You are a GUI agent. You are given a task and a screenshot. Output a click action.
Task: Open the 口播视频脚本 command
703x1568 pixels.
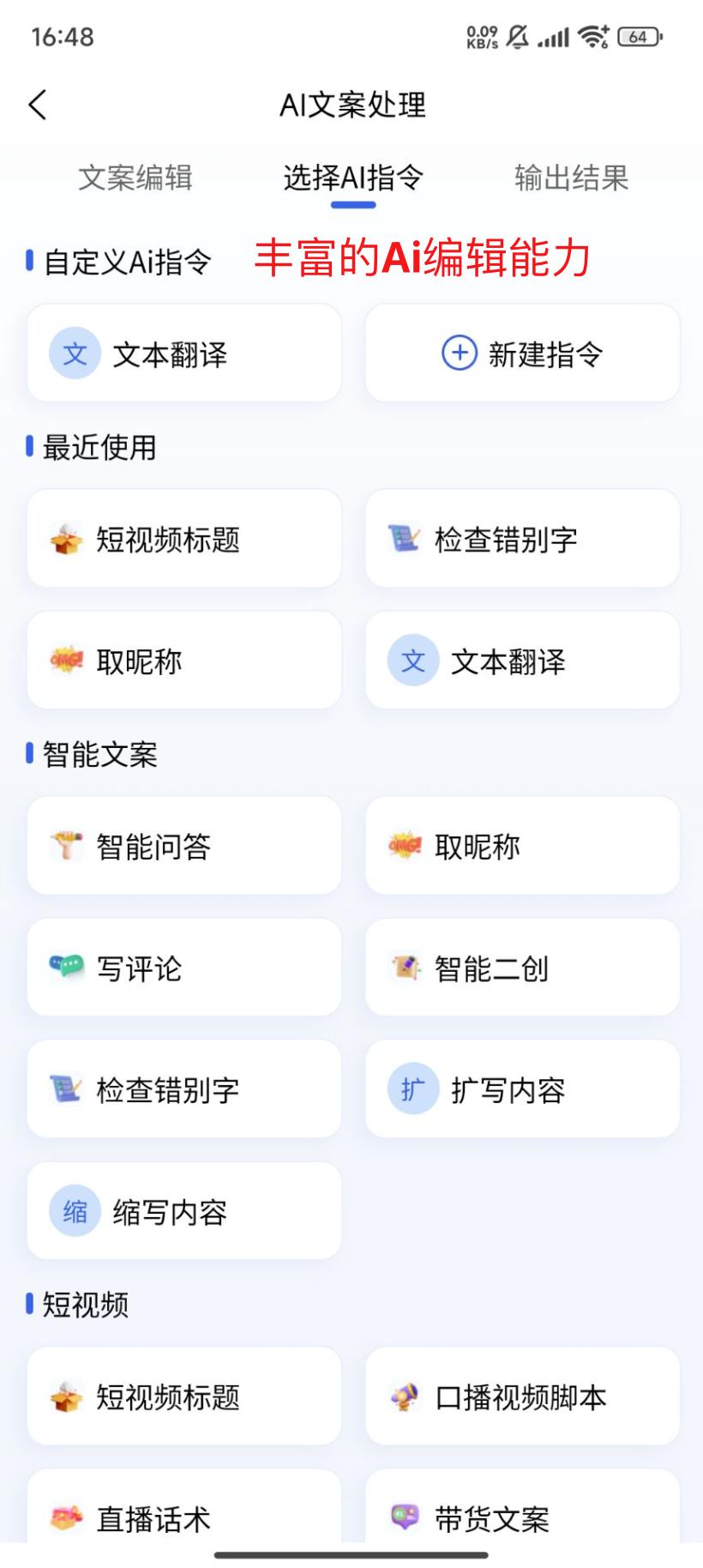(522, 1396)
